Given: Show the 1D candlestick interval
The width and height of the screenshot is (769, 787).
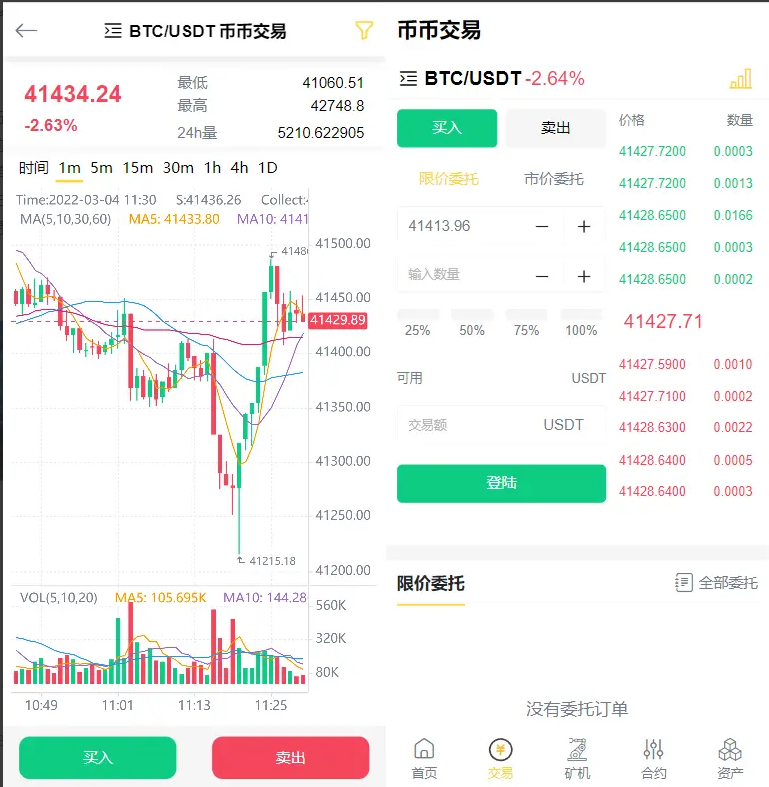Looking at the screenshot, I should tap(267, 167).
